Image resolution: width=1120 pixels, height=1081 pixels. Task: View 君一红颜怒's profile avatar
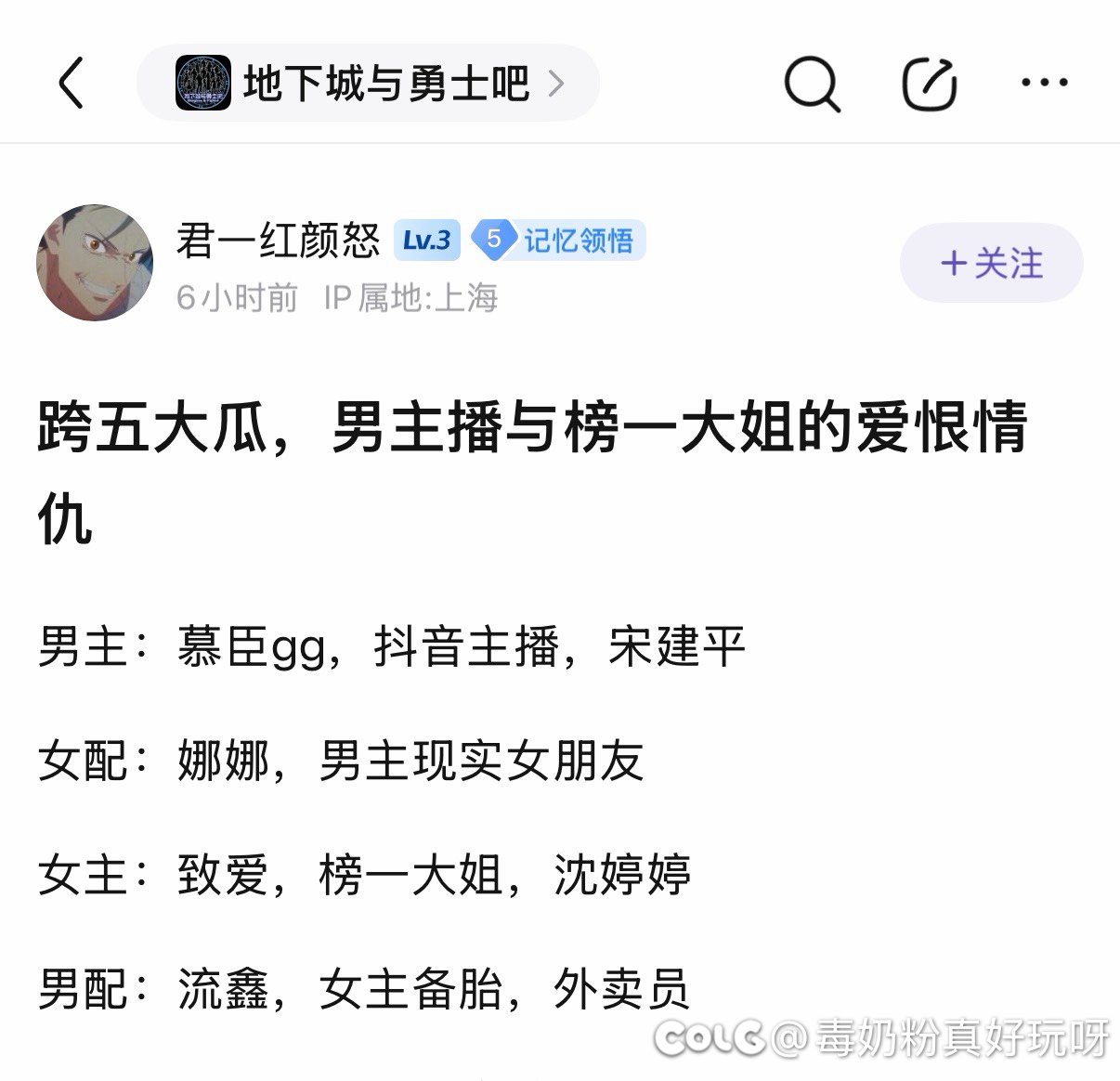[95, 263]
